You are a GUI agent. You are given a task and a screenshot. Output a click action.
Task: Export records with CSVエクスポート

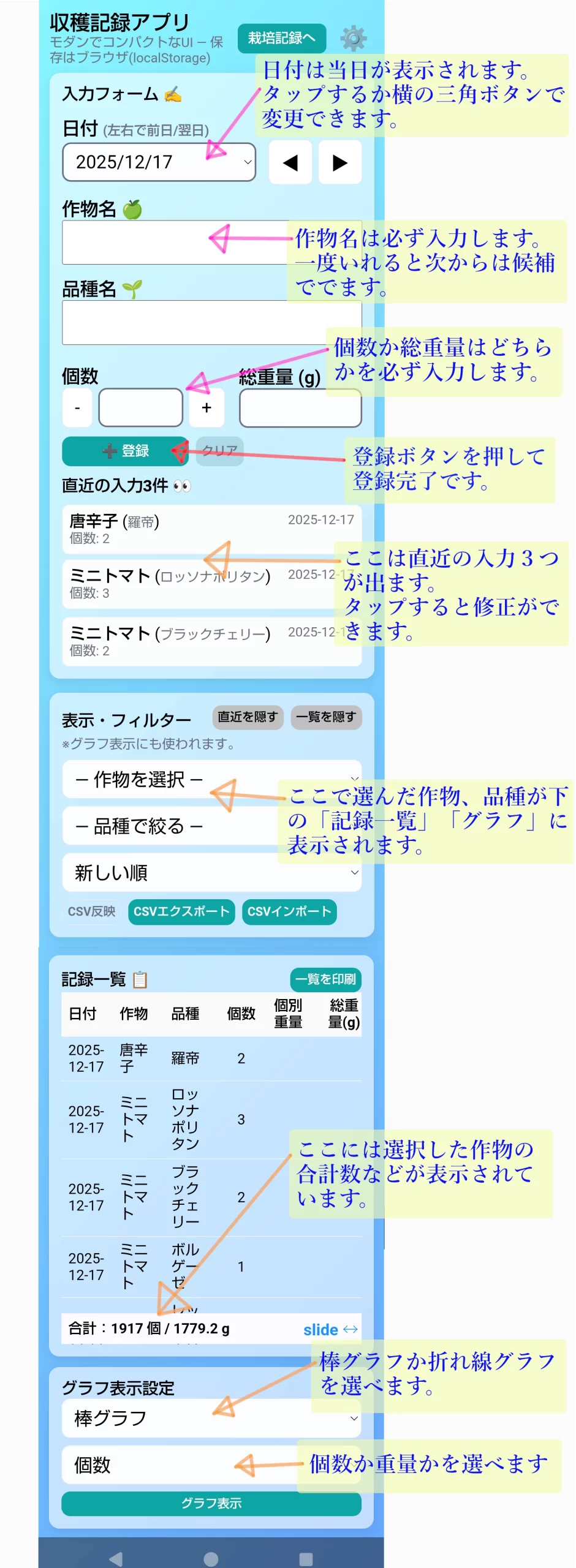coord(181,912)
